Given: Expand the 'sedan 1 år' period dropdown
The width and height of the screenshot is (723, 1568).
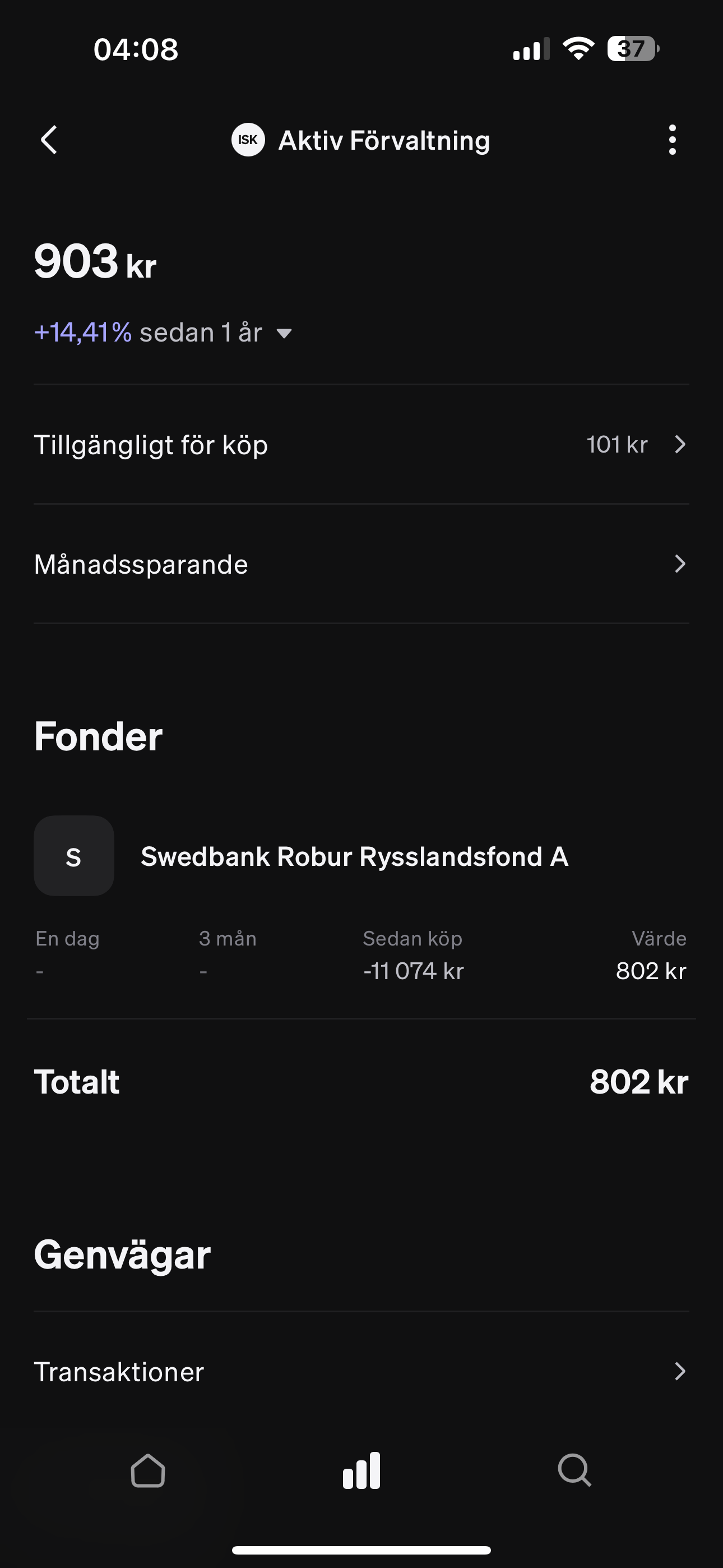Looking at the screenshot, I should 284,333.
